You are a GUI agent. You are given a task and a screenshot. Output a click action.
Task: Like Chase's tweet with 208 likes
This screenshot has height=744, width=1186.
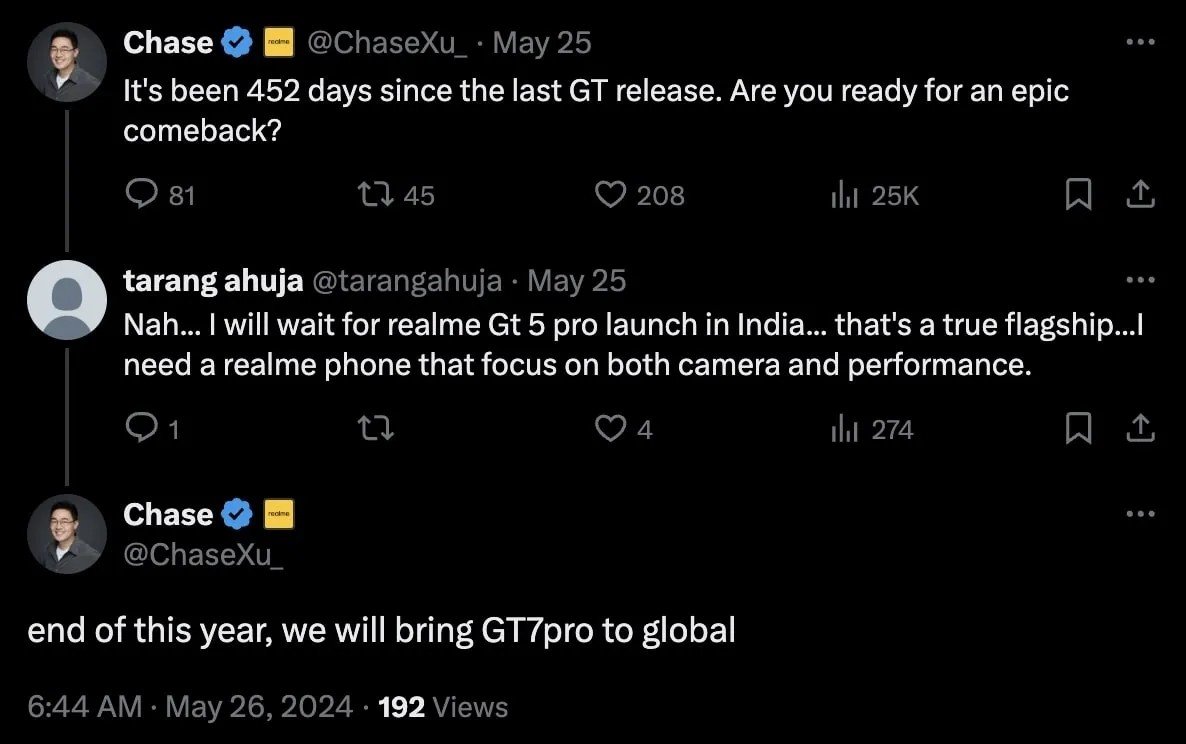(611, 195)
